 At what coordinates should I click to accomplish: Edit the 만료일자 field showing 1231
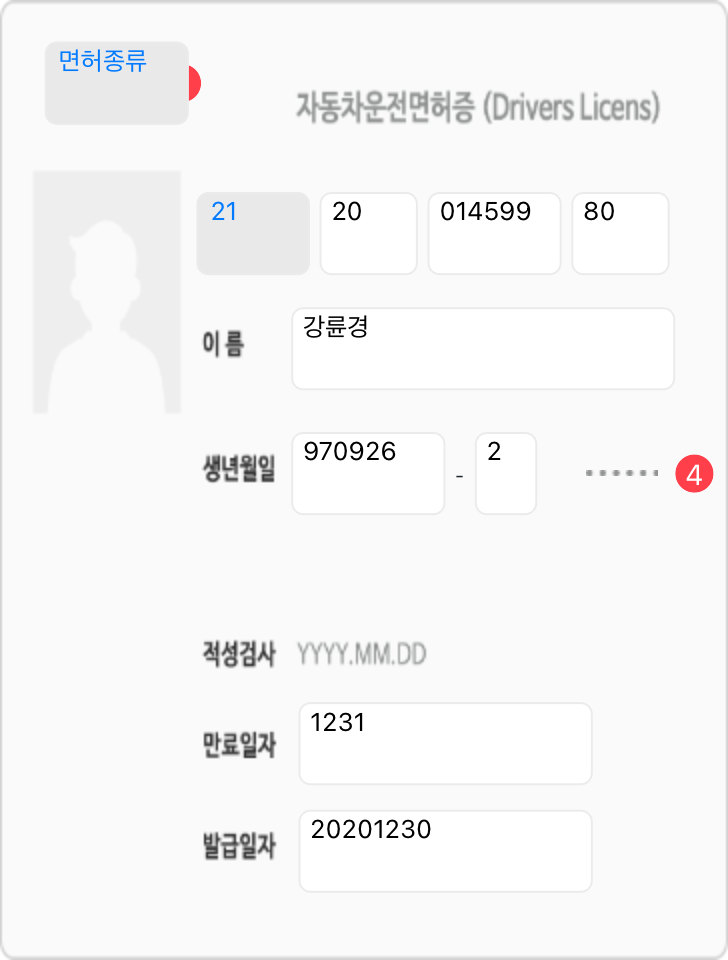tap(445, 743)
